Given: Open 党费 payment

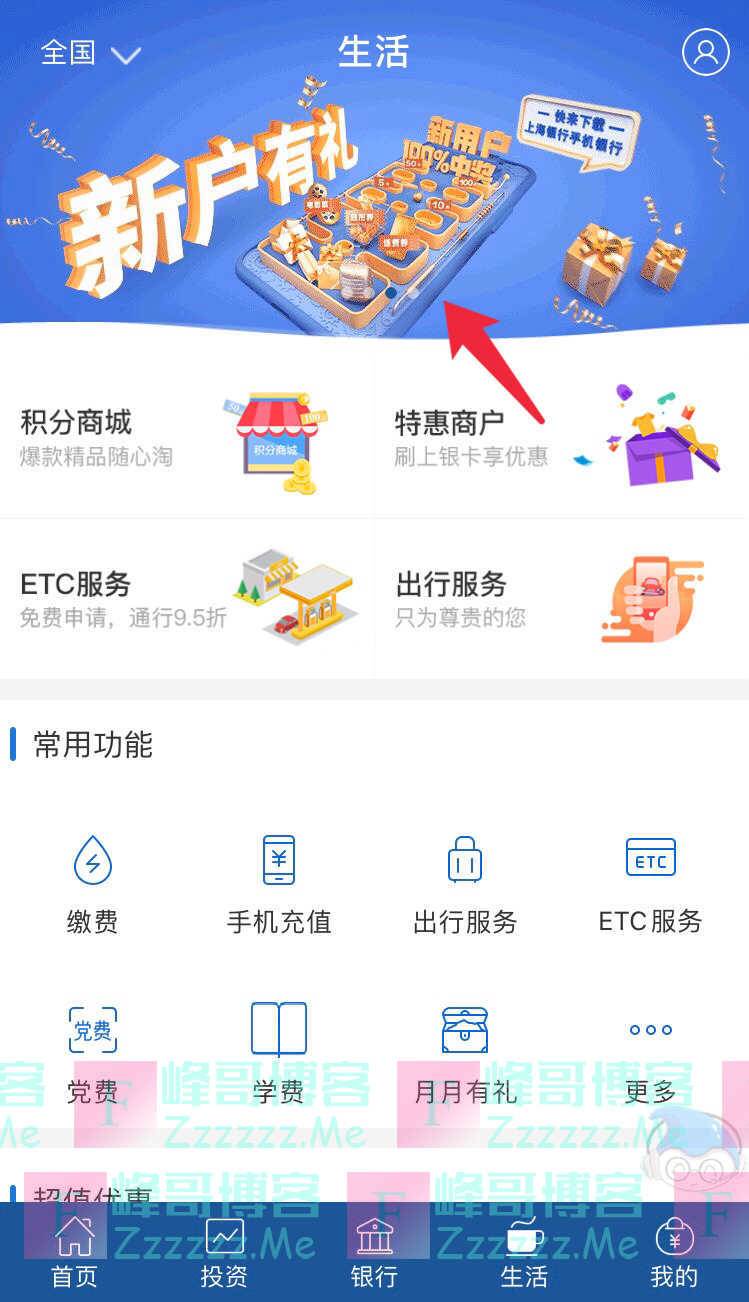Looking at the screenshot, I should pyautogui.click(x=93, y=1053).
